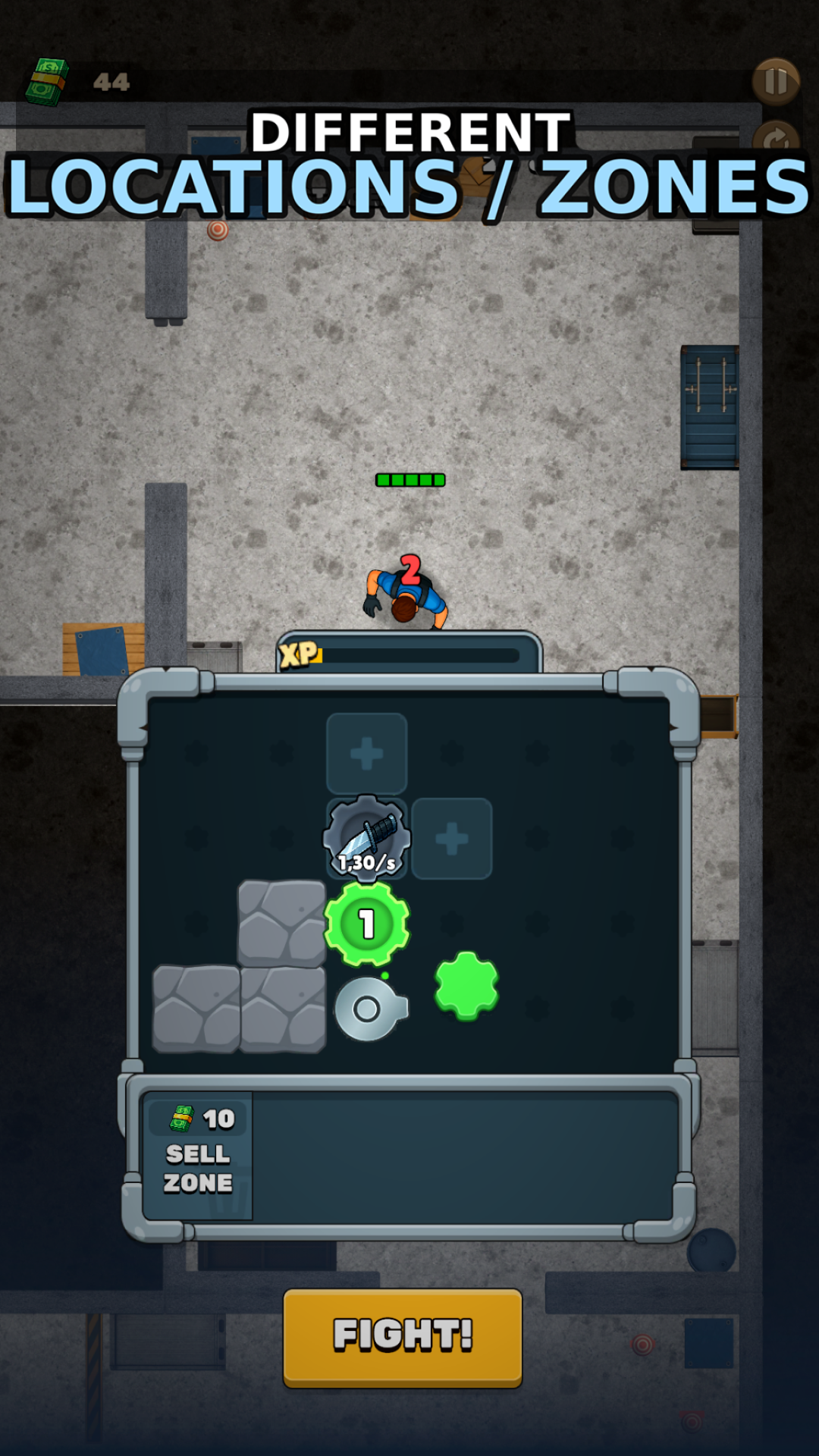Click the cash stack icon beside the 44 counter
Screen dimensions: 819x1456
pyautogui.click(x=47, y=80)
